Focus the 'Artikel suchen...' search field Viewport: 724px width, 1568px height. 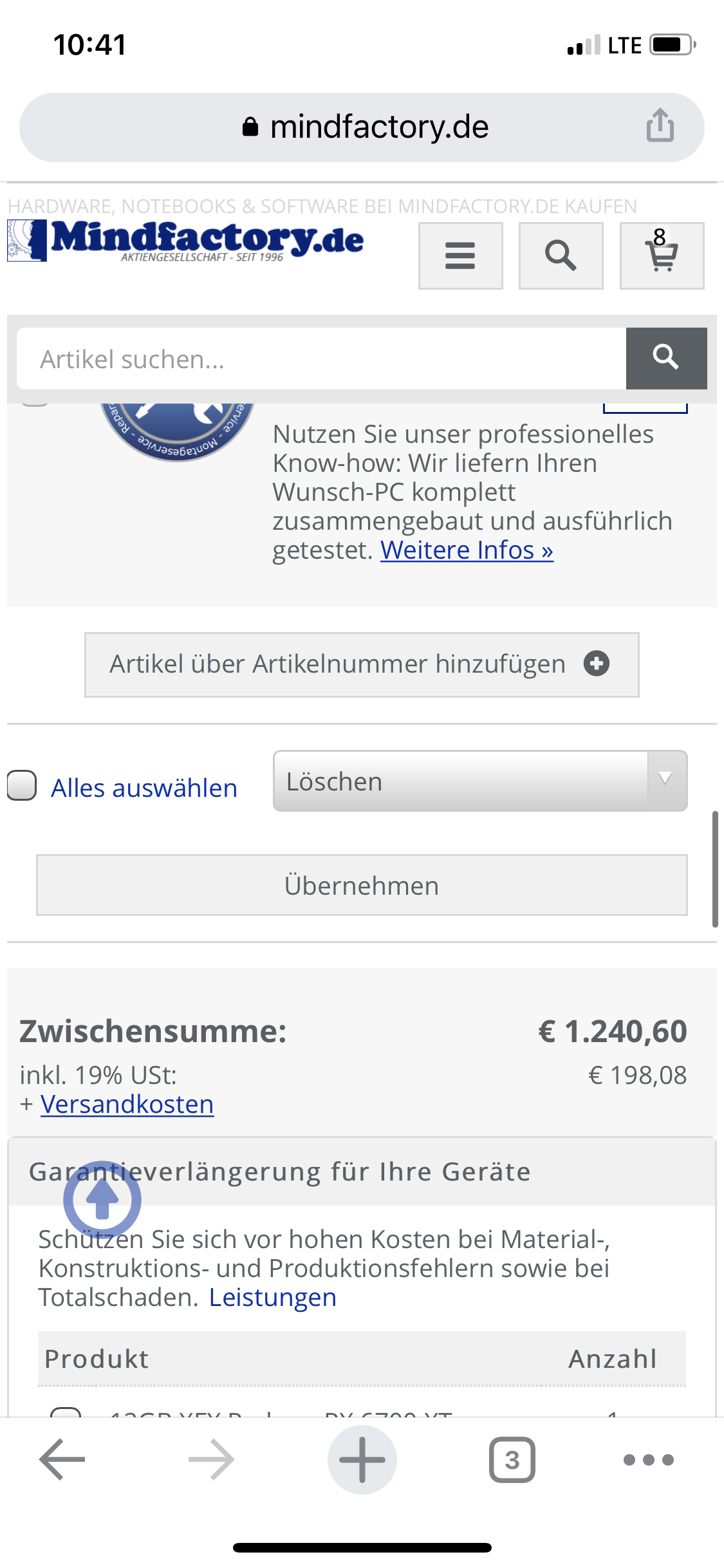(x=321, y=359)
